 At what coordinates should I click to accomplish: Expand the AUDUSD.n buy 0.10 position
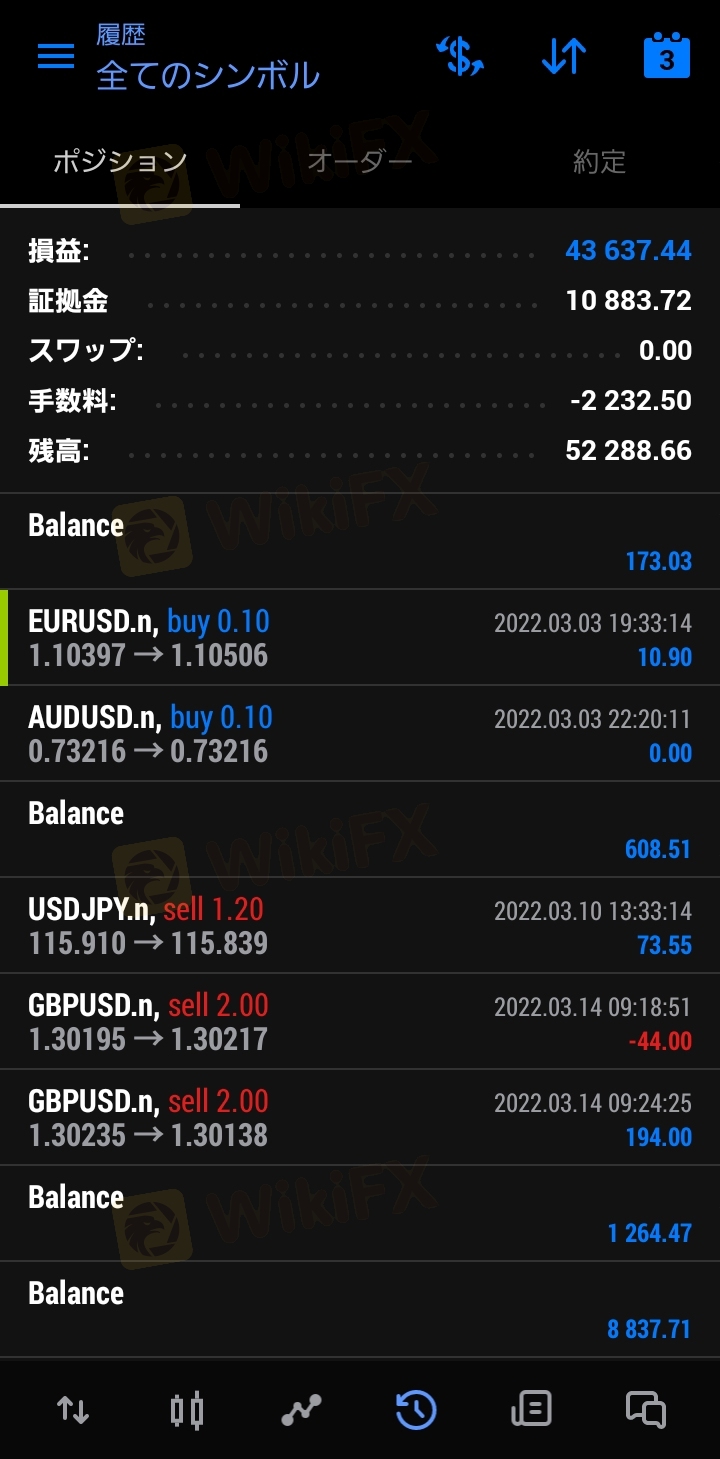click(x=360, y=734)
